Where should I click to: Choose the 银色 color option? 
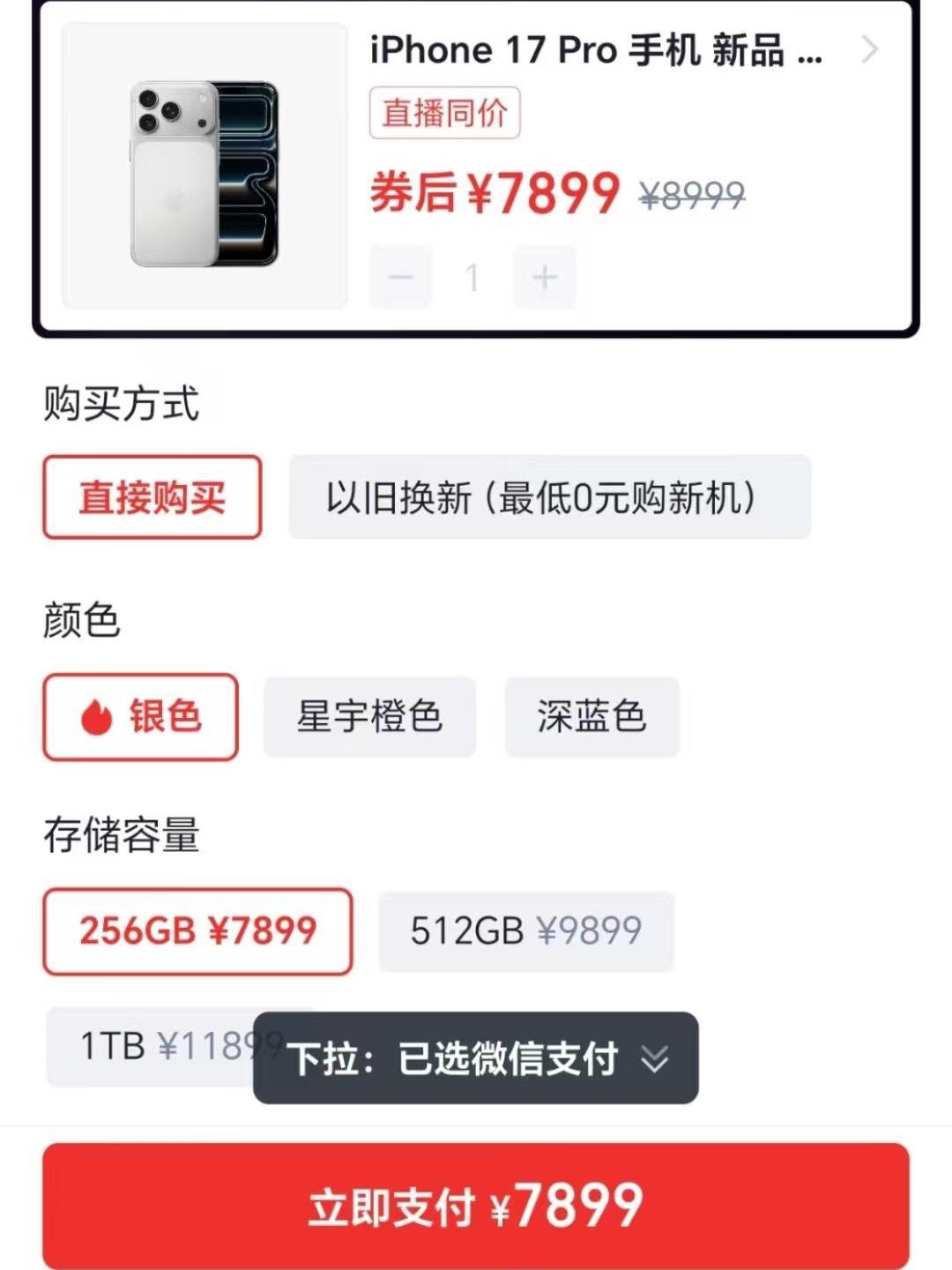point(141,718)
